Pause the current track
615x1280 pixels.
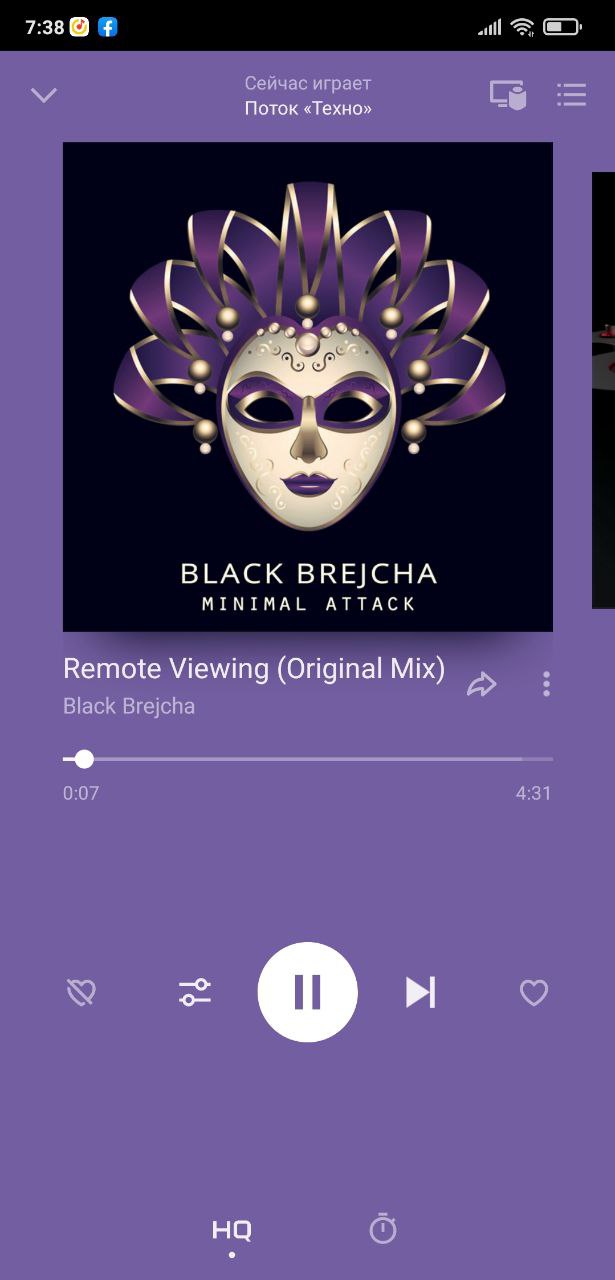(307, 992)
